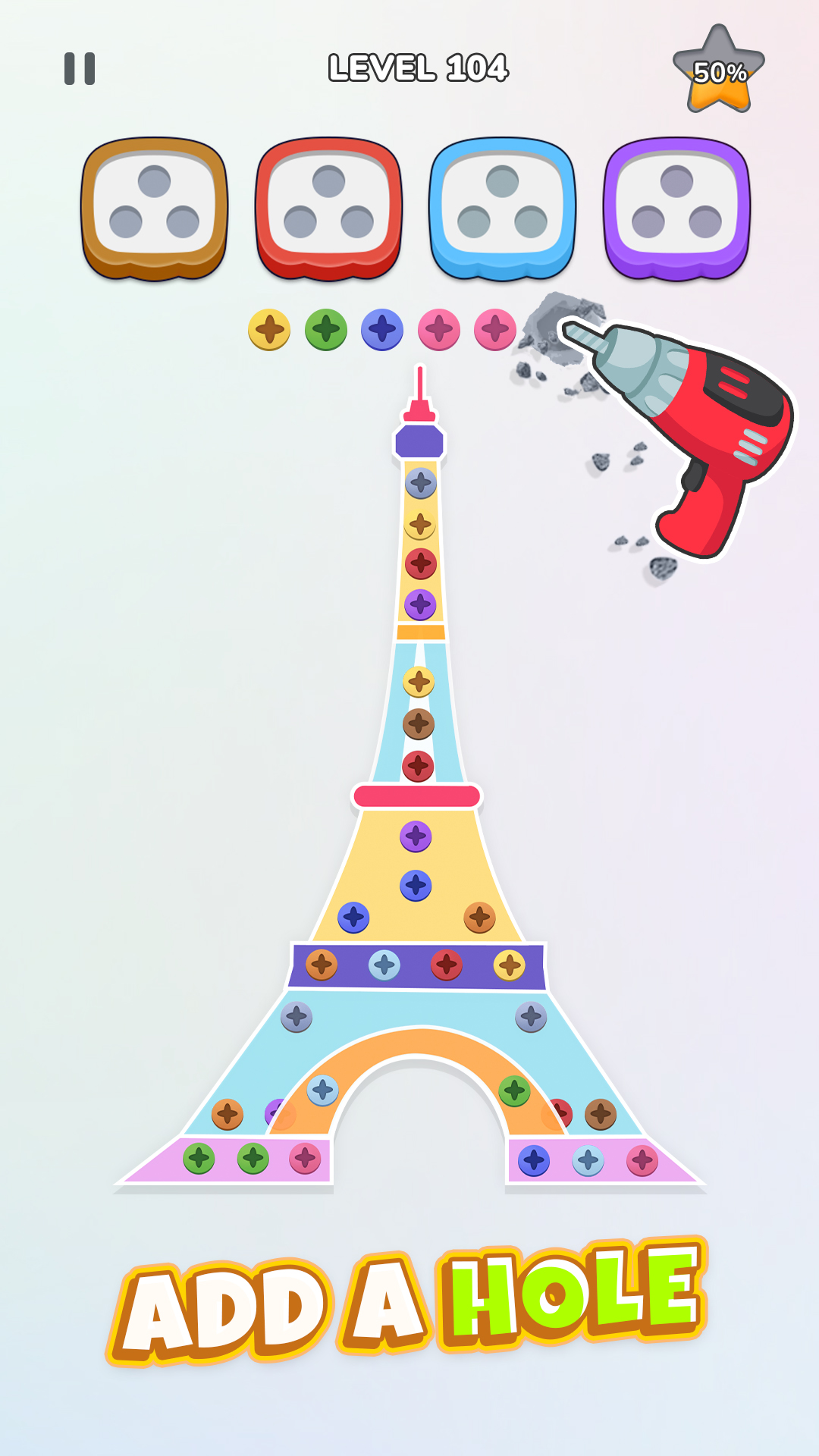The height and width of the screenshot is (1456, 819).
Task: Tap the red screw on the pink bar
Action: point(417,766)
